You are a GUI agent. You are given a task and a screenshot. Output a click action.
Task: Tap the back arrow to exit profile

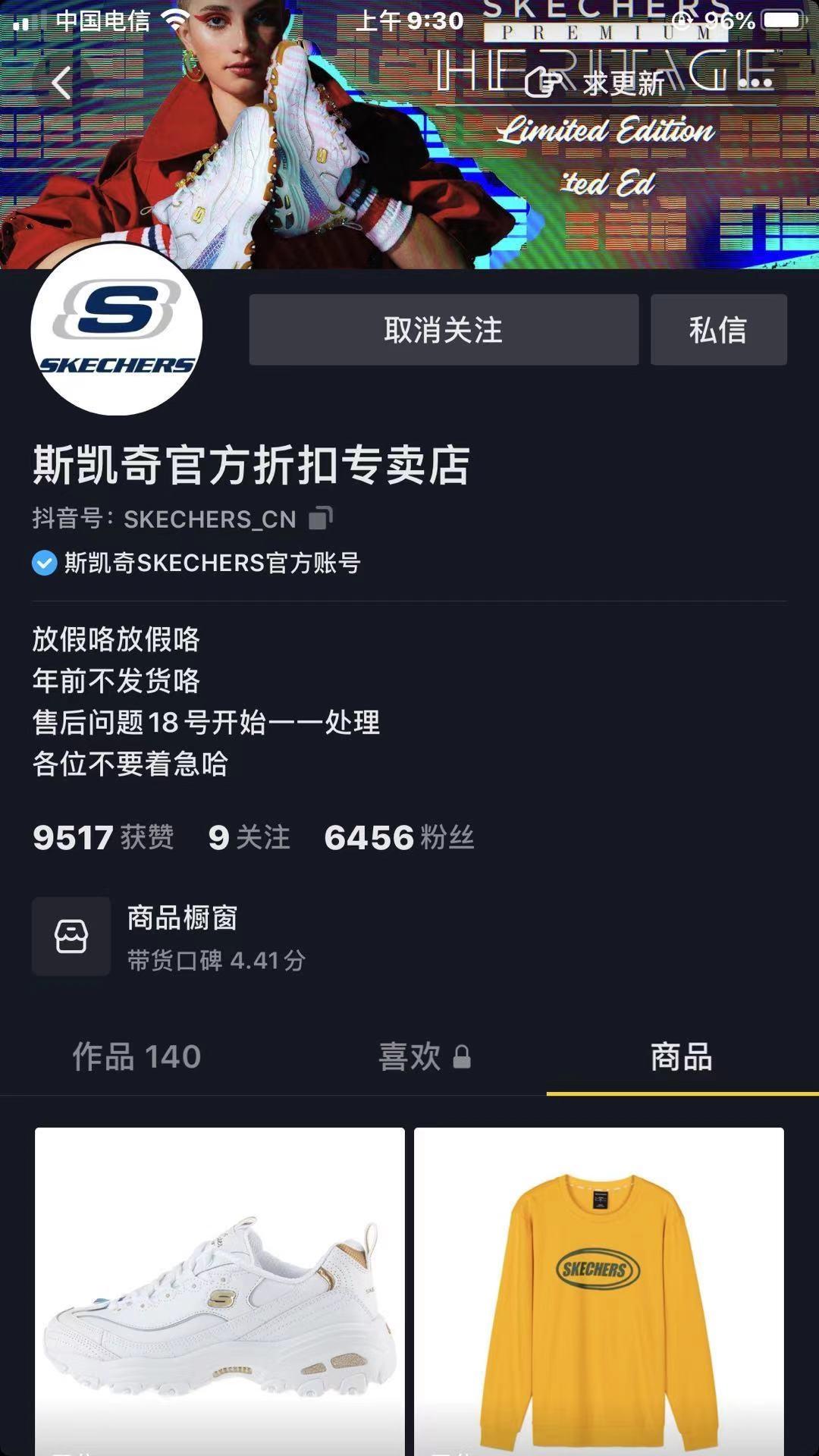pyautogui.click(x=61, y=83)
